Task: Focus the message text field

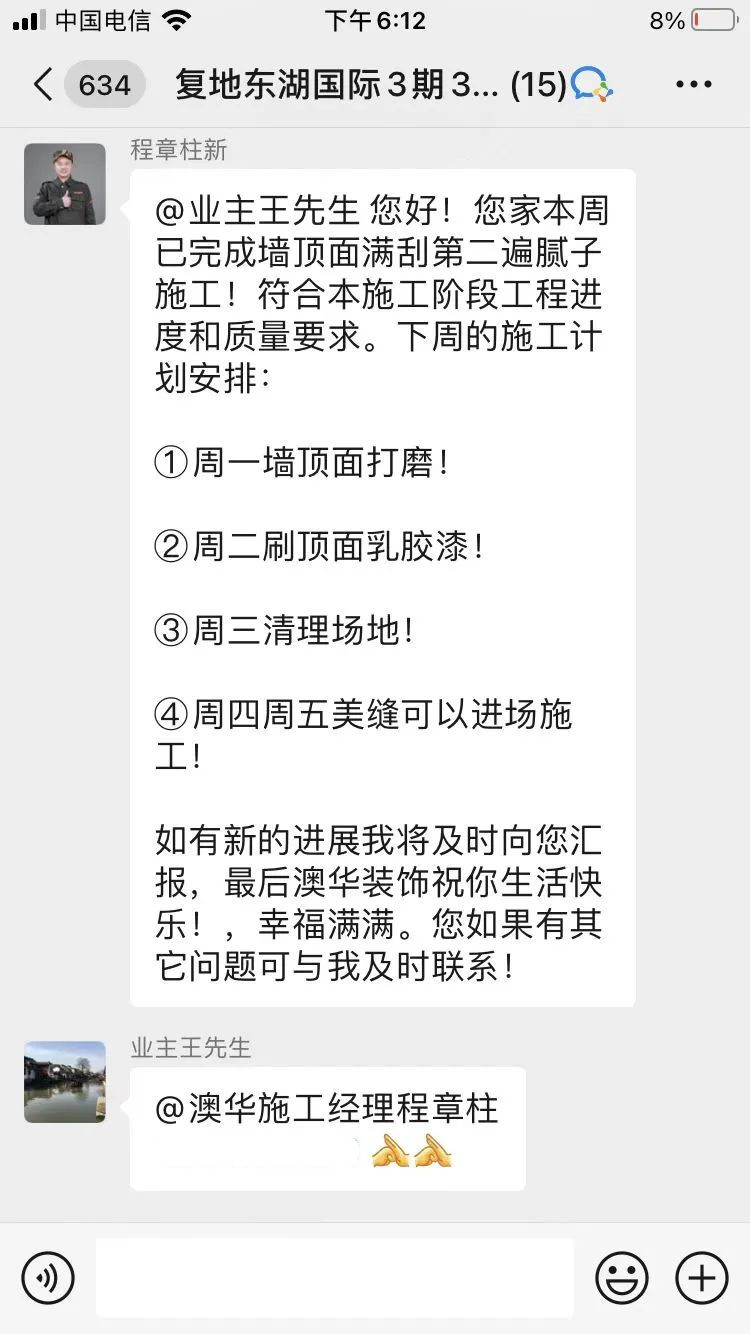Action: (335, 1277)
